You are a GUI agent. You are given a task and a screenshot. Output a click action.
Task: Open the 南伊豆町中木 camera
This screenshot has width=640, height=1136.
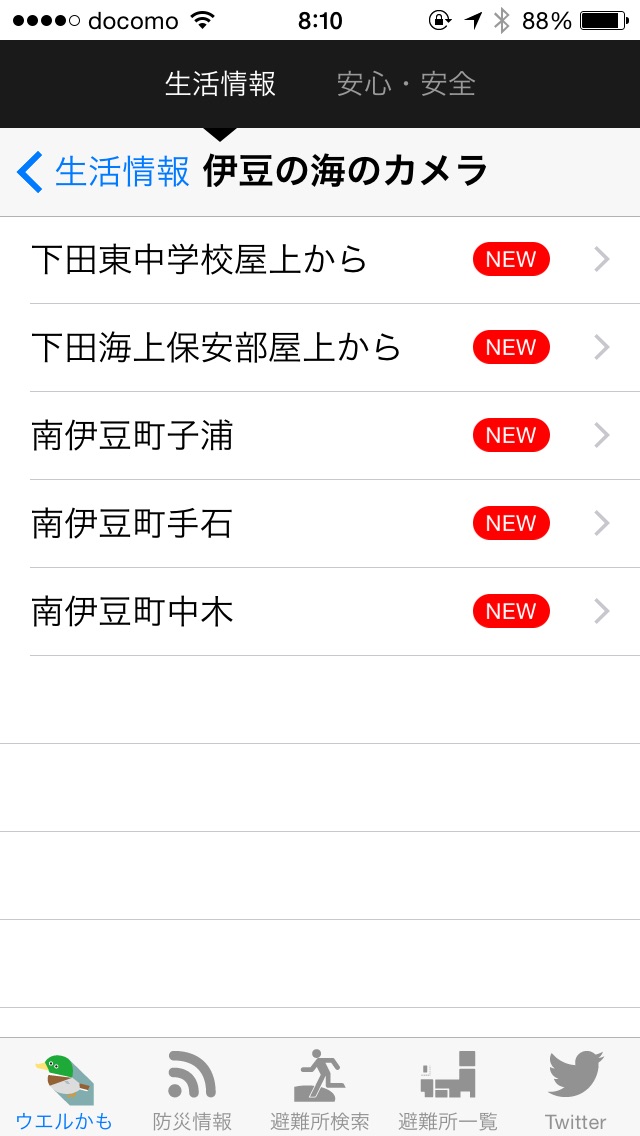(320, 612)
